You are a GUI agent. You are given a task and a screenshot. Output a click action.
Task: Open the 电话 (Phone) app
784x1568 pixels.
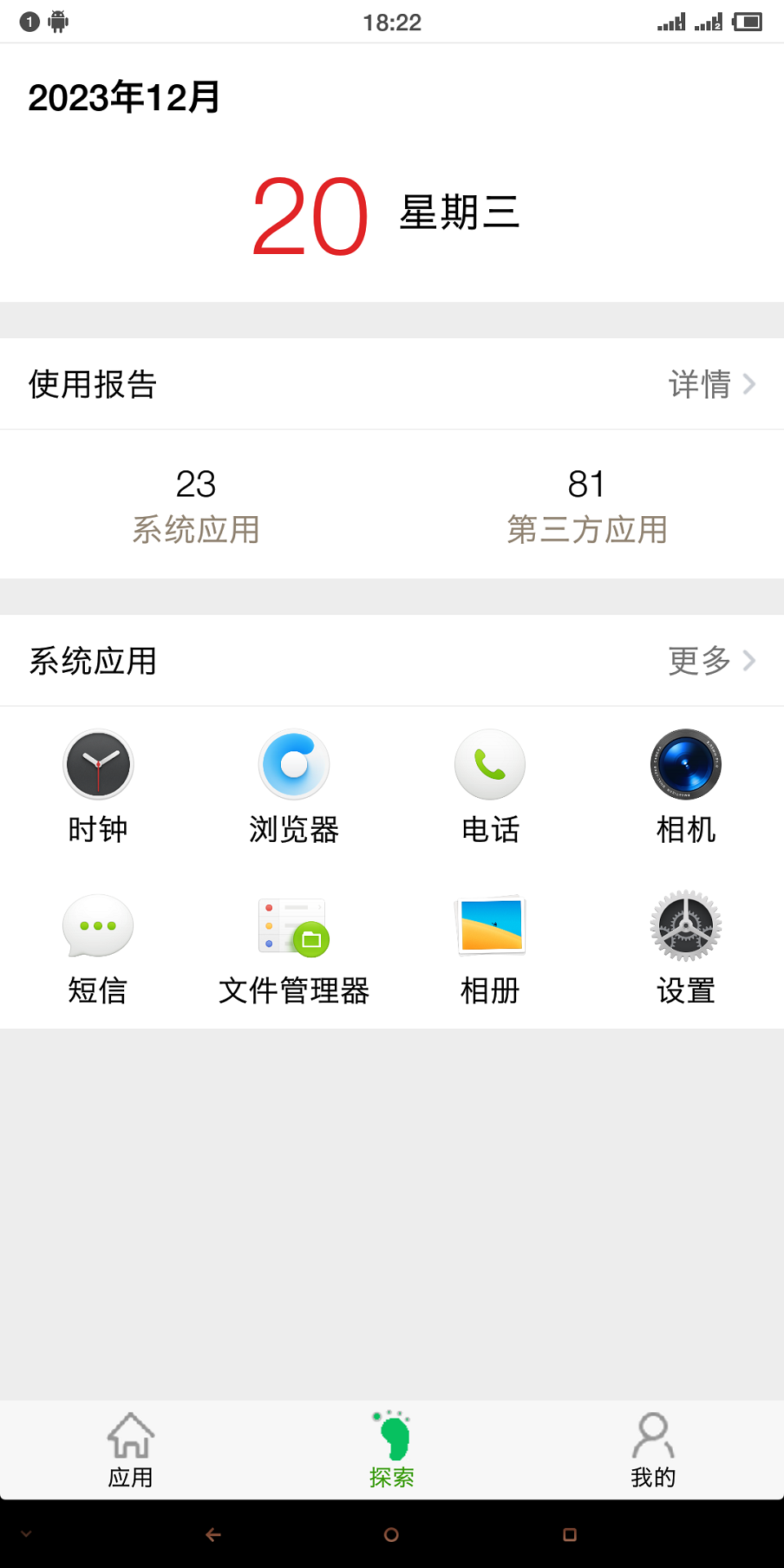coord(490,784)
